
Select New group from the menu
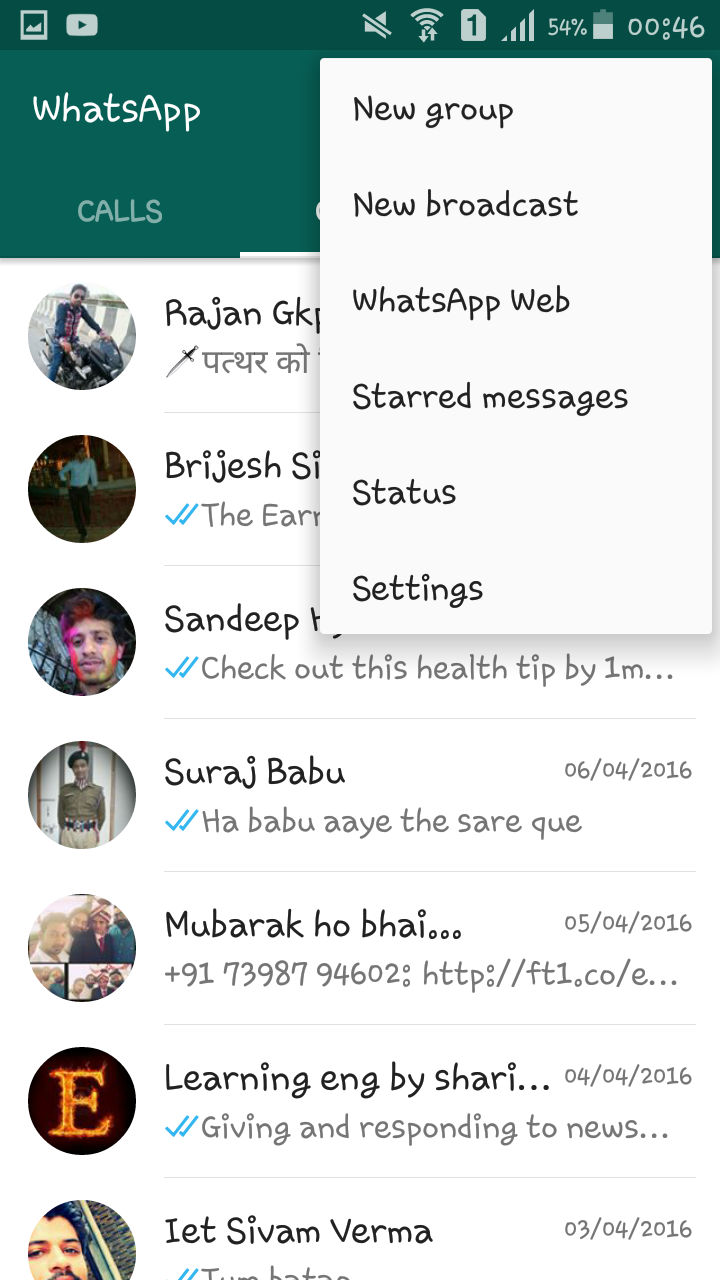[433, 109]
